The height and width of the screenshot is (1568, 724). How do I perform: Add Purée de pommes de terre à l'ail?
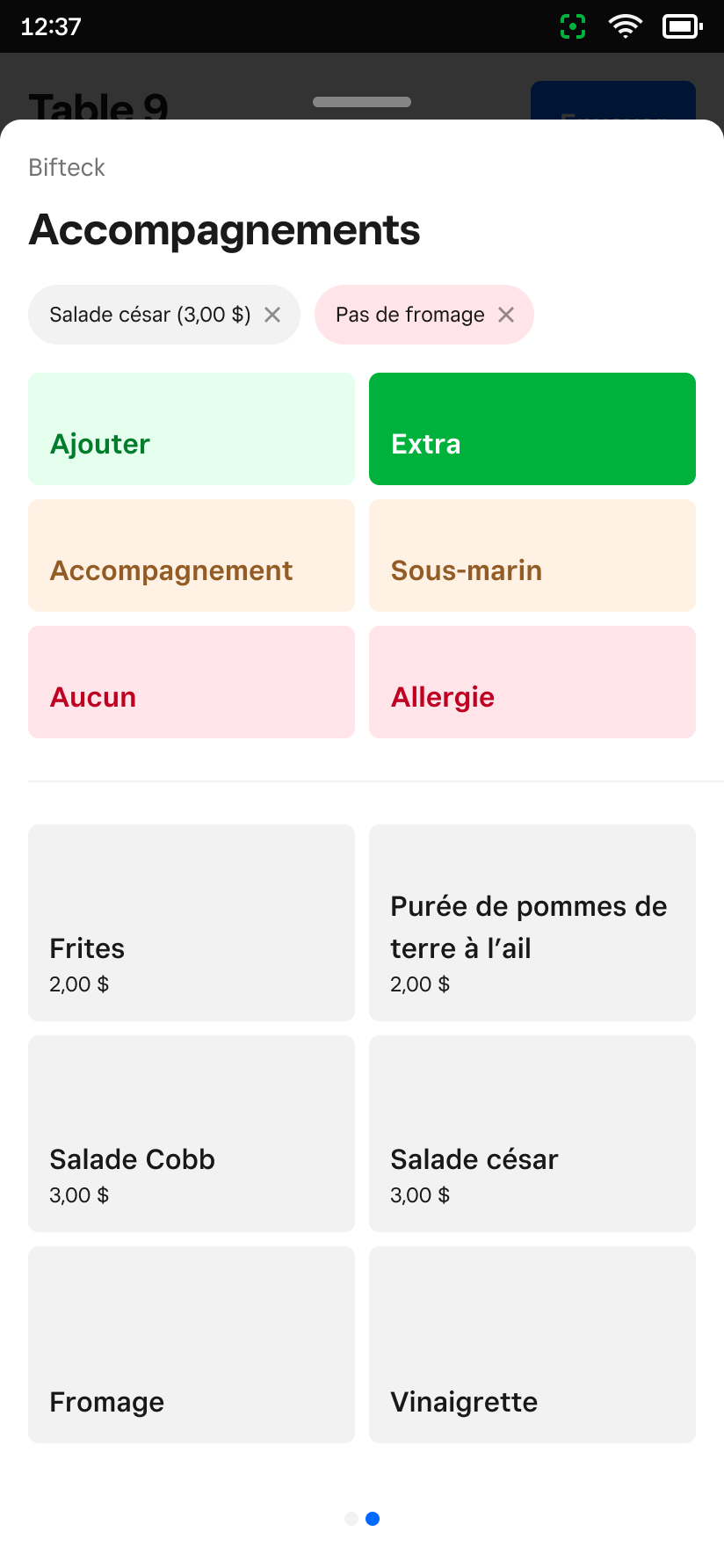(x=532, y=923)
